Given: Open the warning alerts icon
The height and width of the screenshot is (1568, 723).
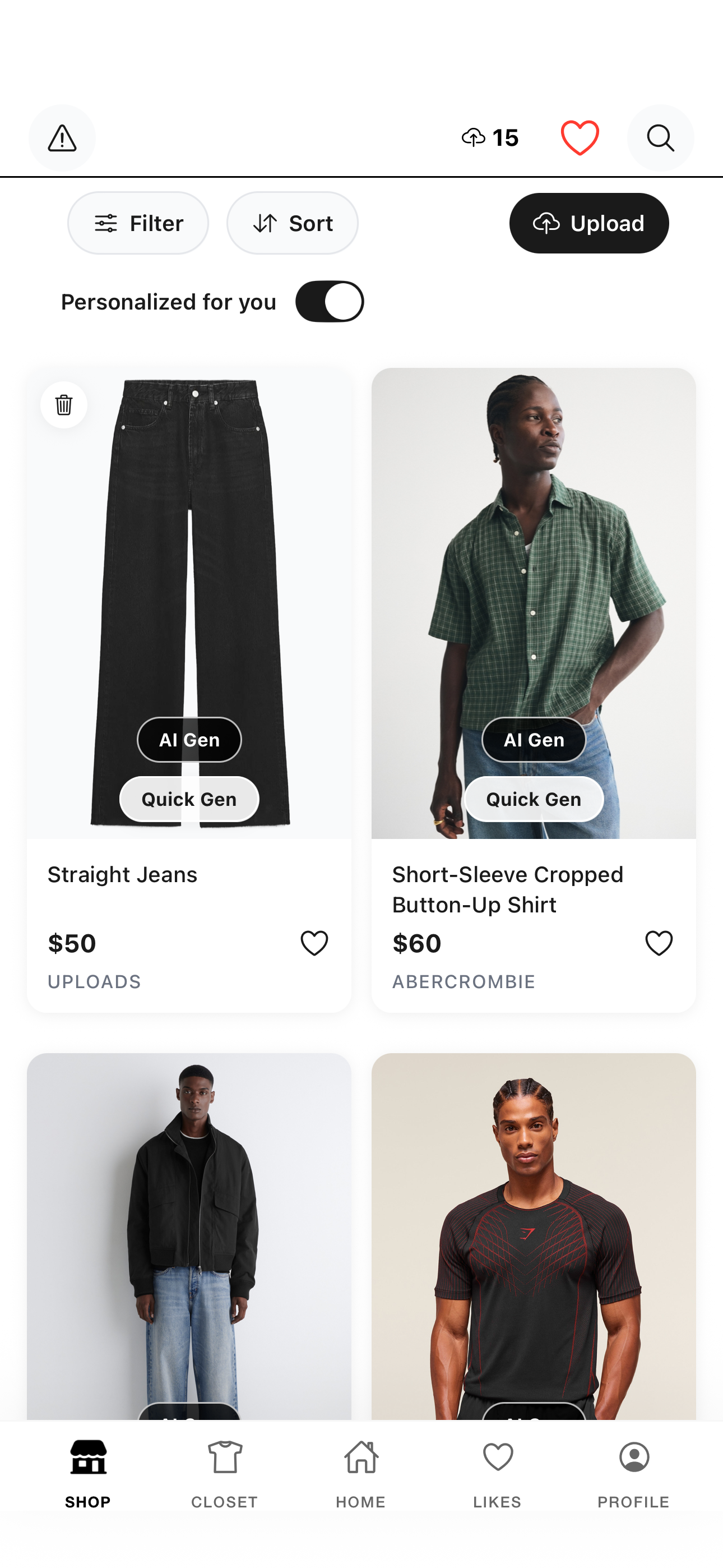Looking at the screenshot, I should (x=63, y=137).
